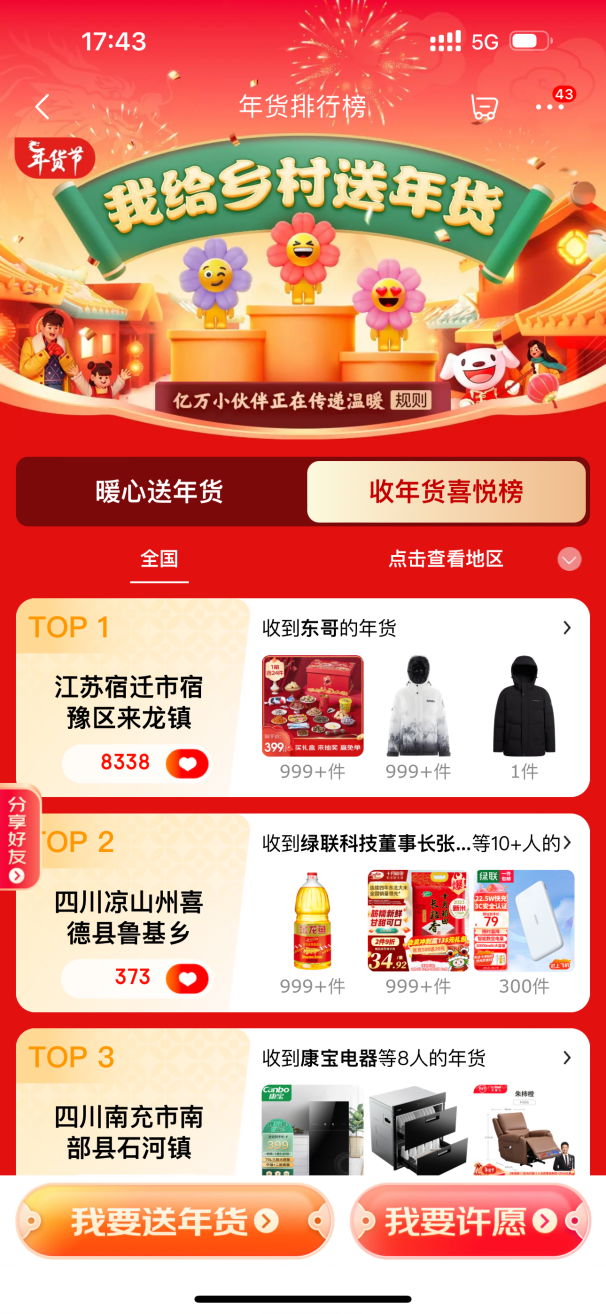This screenshot has height=1314, width=606.
Task: Go back from 年货排行榜 page
Action: [42, 107]
